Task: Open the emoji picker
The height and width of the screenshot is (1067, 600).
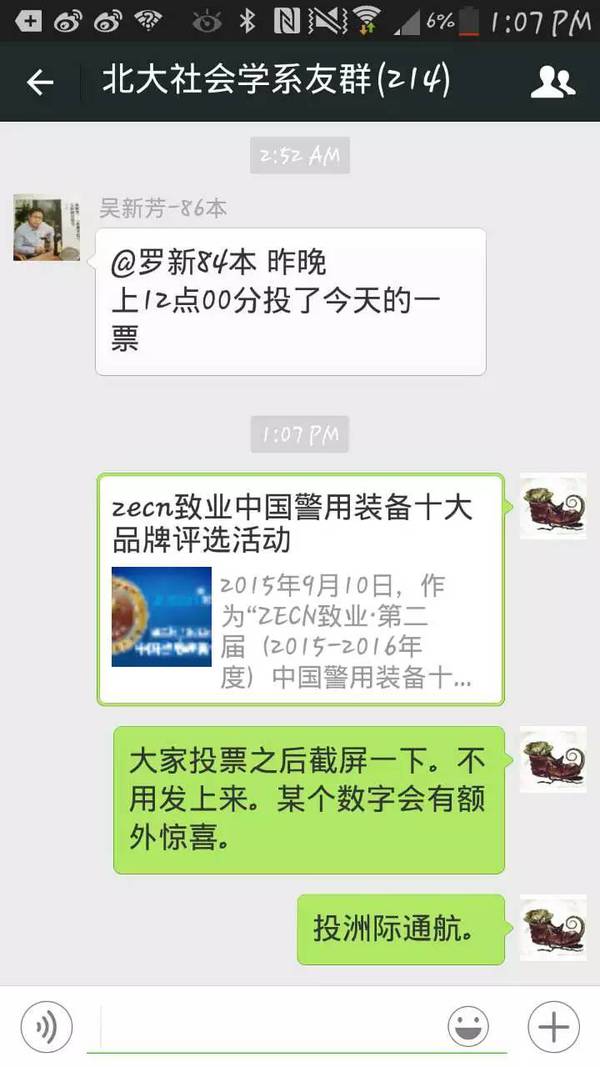Action: pos(474,1026)
